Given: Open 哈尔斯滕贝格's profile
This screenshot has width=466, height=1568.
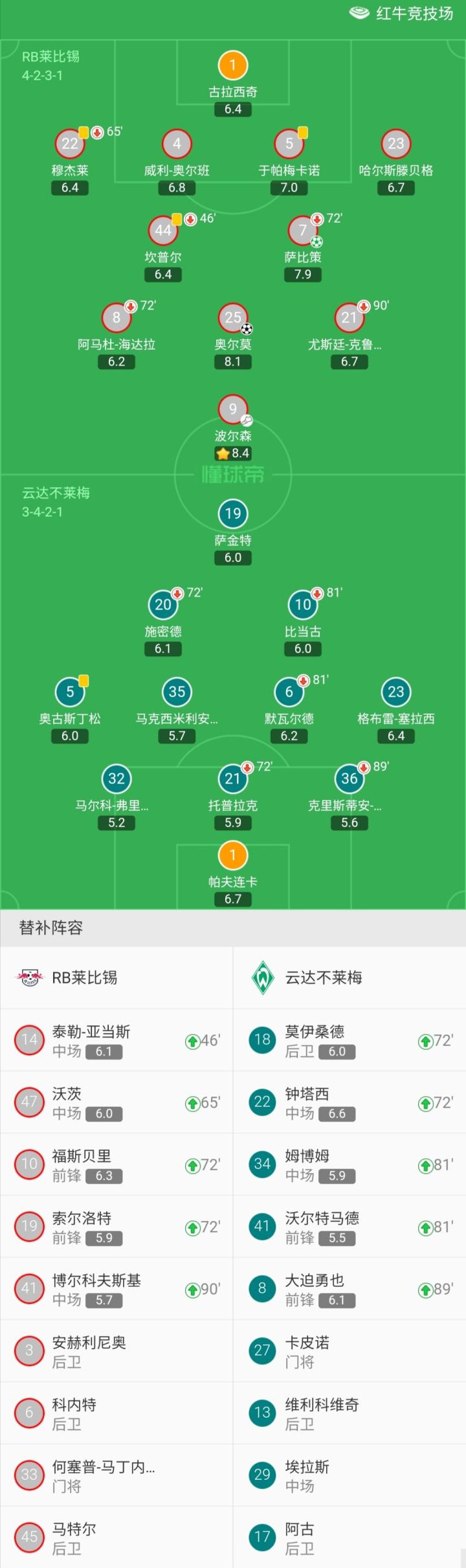Looking at the screenshot, I should pyautogui.click(x=396, y=144).
